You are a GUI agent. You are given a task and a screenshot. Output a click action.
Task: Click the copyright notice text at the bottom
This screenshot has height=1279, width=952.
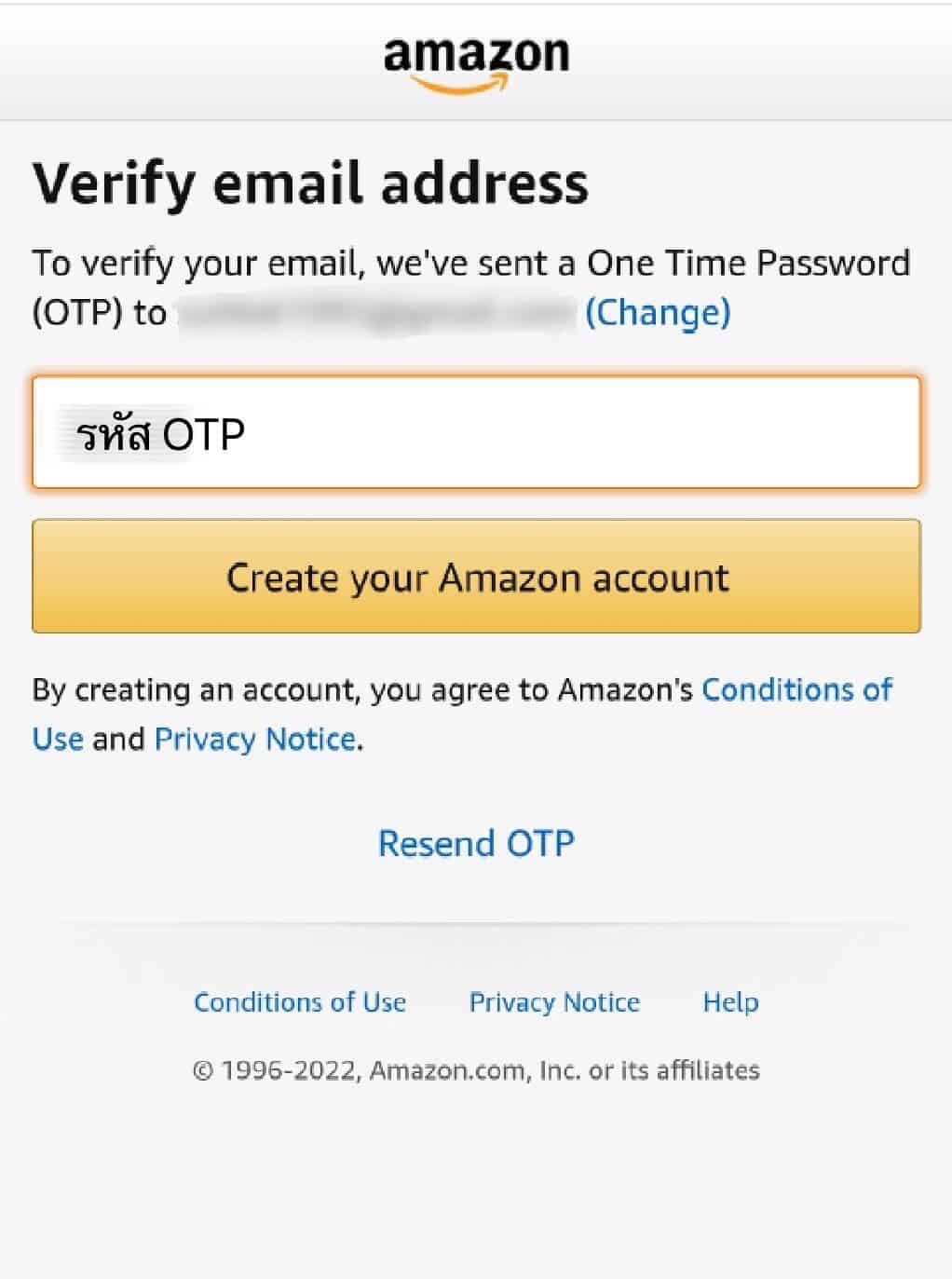[476, 1070]
